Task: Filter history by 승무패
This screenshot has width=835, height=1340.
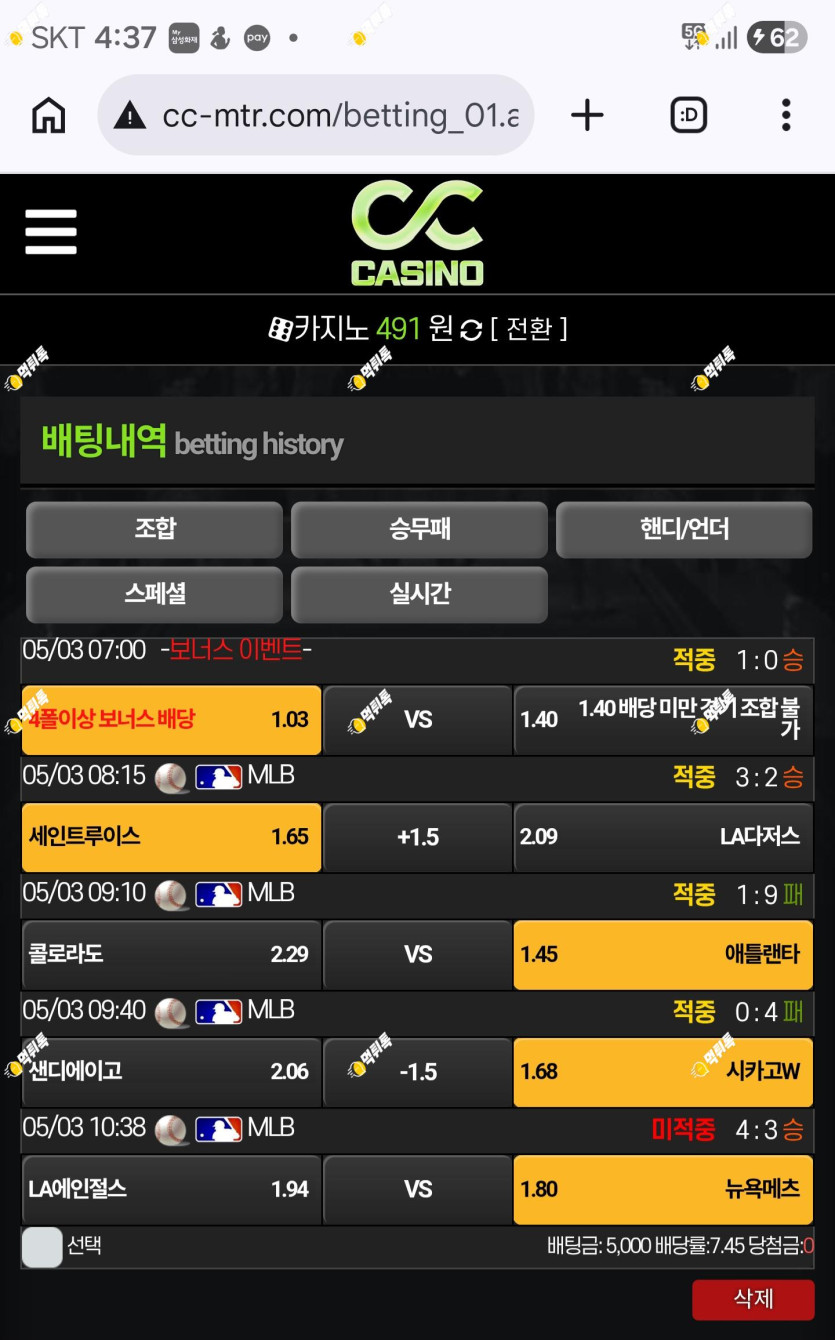Action: pos(419,530)
